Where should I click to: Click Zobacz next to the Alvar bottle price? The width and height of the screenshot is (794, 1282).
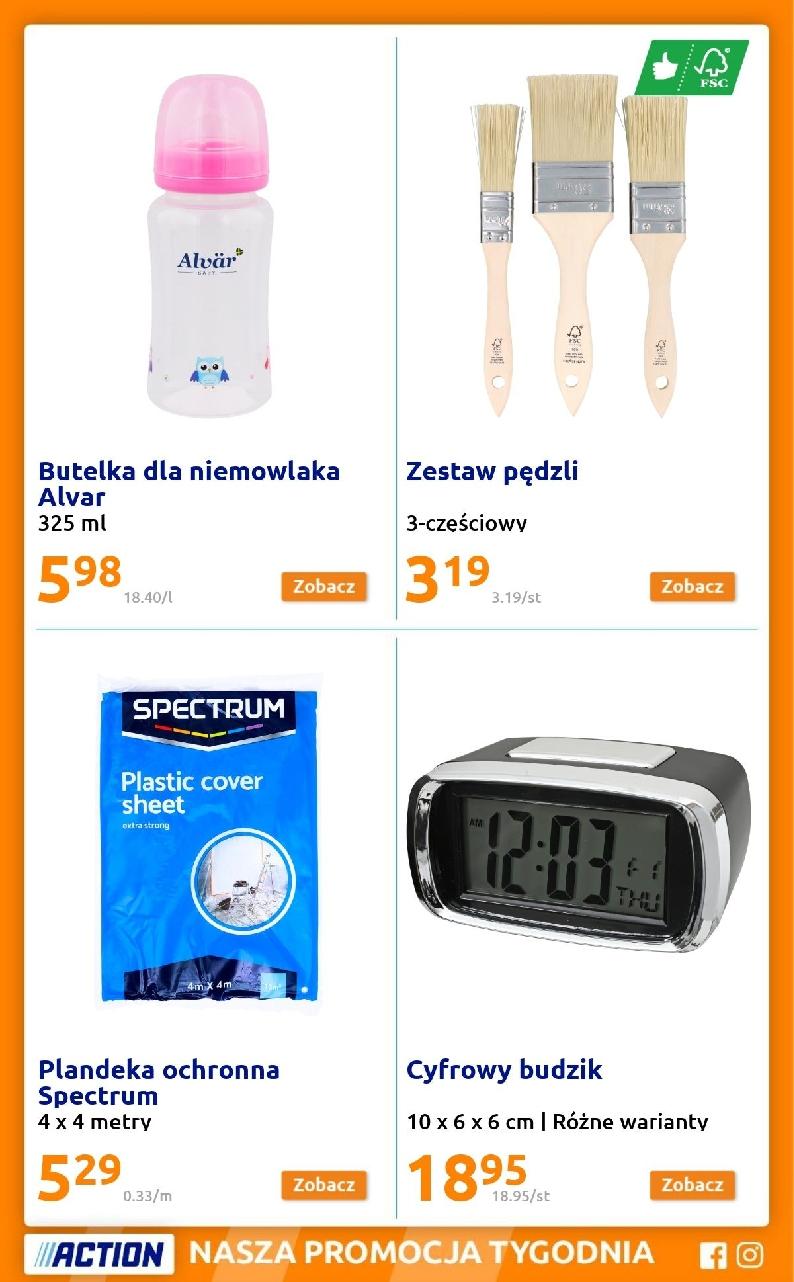[x=324, y=587]
